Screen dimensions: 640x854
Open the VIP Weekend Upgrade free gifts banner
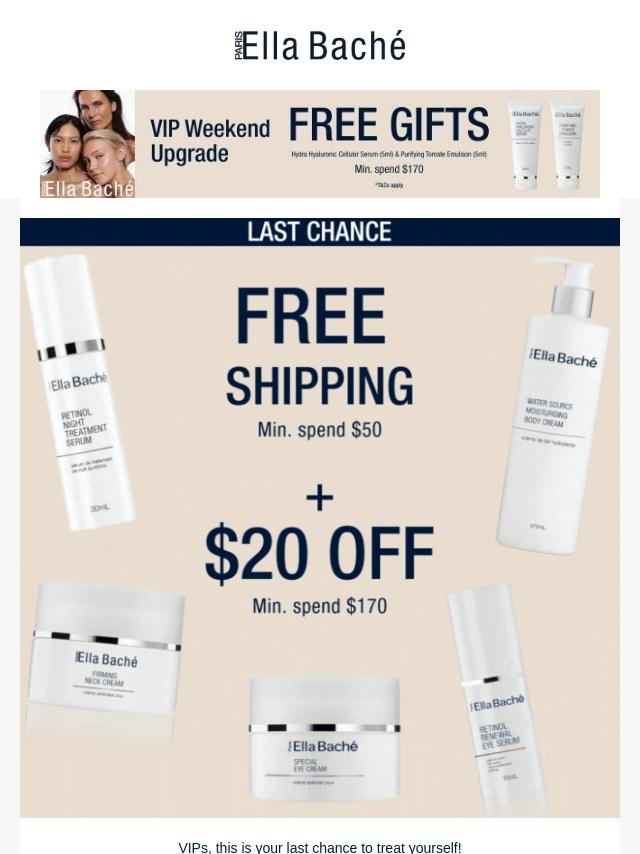pyautogui.click(x=320, y=144)
